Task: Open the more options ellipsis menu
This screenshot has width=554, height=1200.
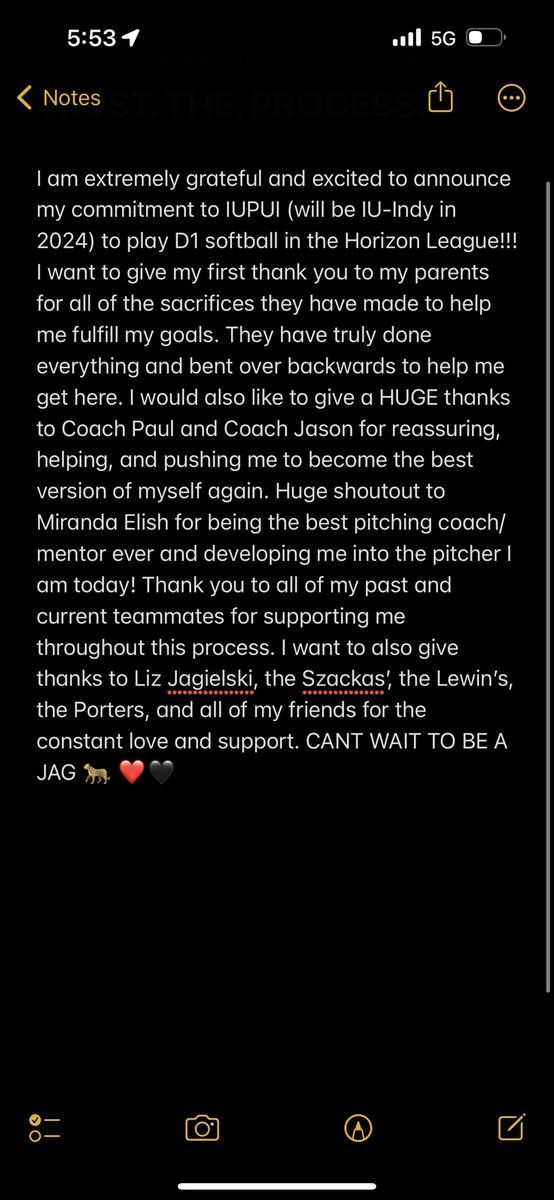Action: pyautogui.click(x=511, y=98)
